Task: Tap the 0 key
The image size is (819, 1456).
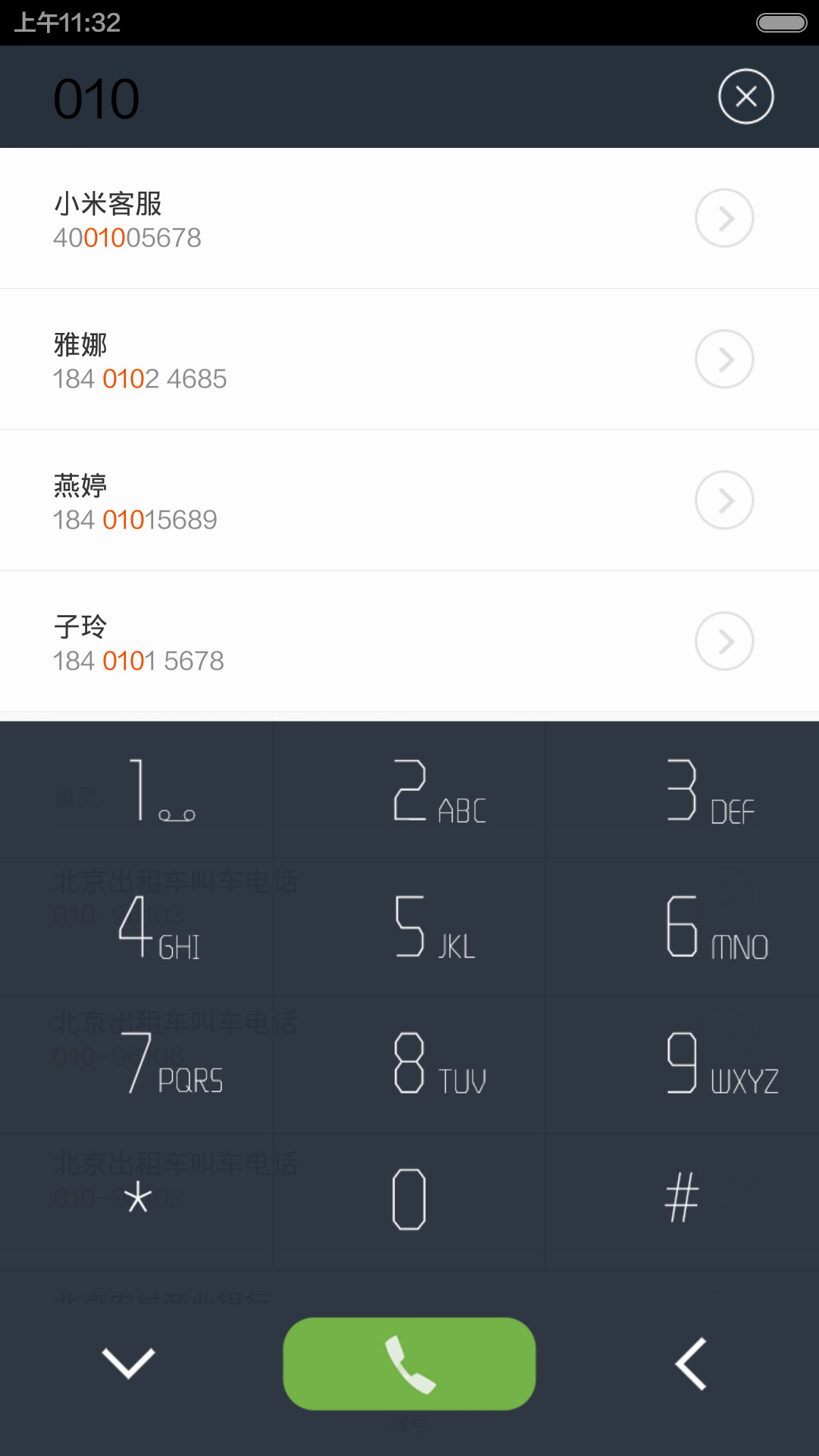Action: [x=409, y=1203]
